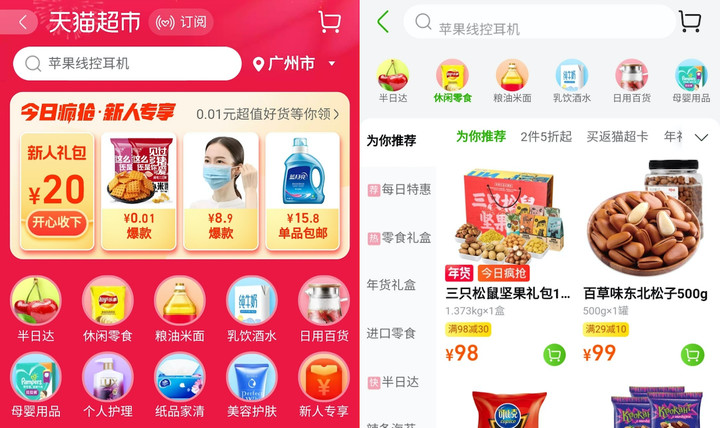Image resolution: width=720 pixels, height=428 pixels.
Task: Select 零食礼盒 in the side menu
Action: [399, 237]
